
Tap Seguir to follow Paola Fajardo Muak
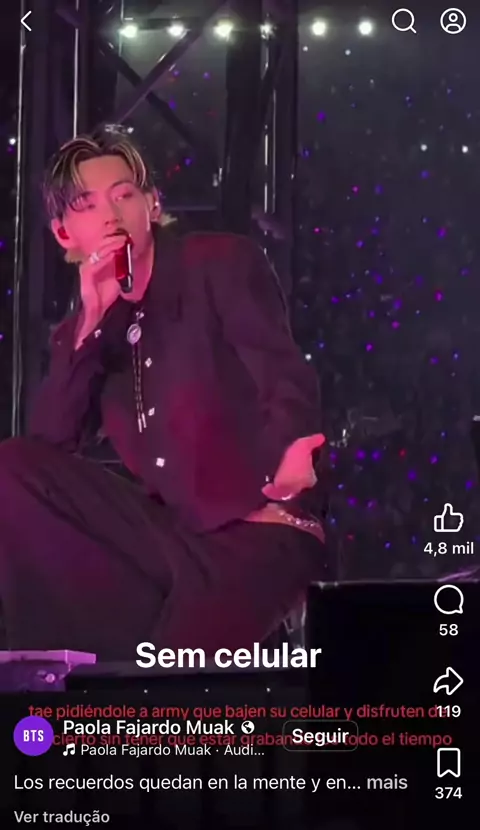pos(320,736)
